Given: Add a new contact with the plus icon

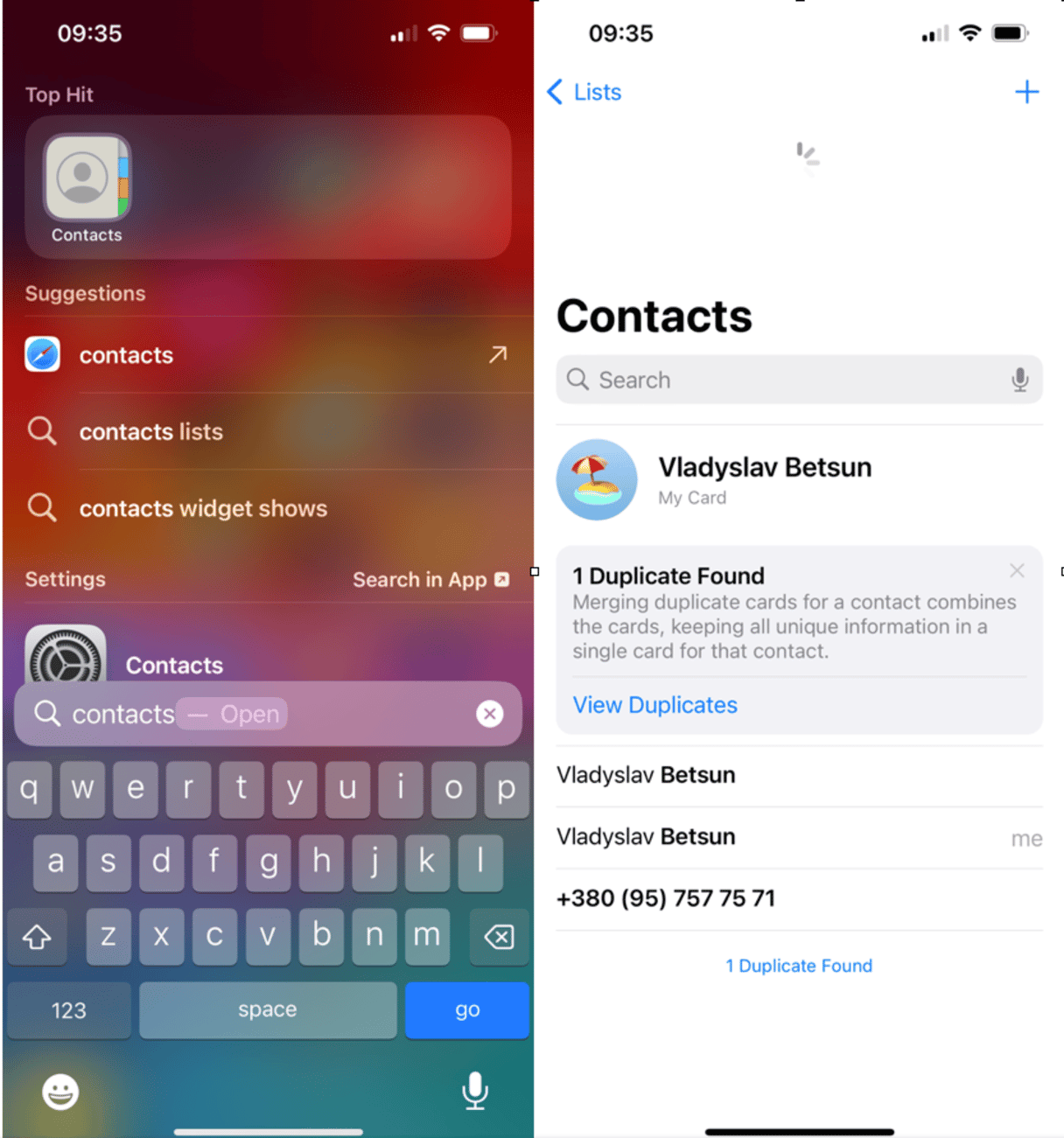Looking at the screenshot, I should pos(1026,92).
